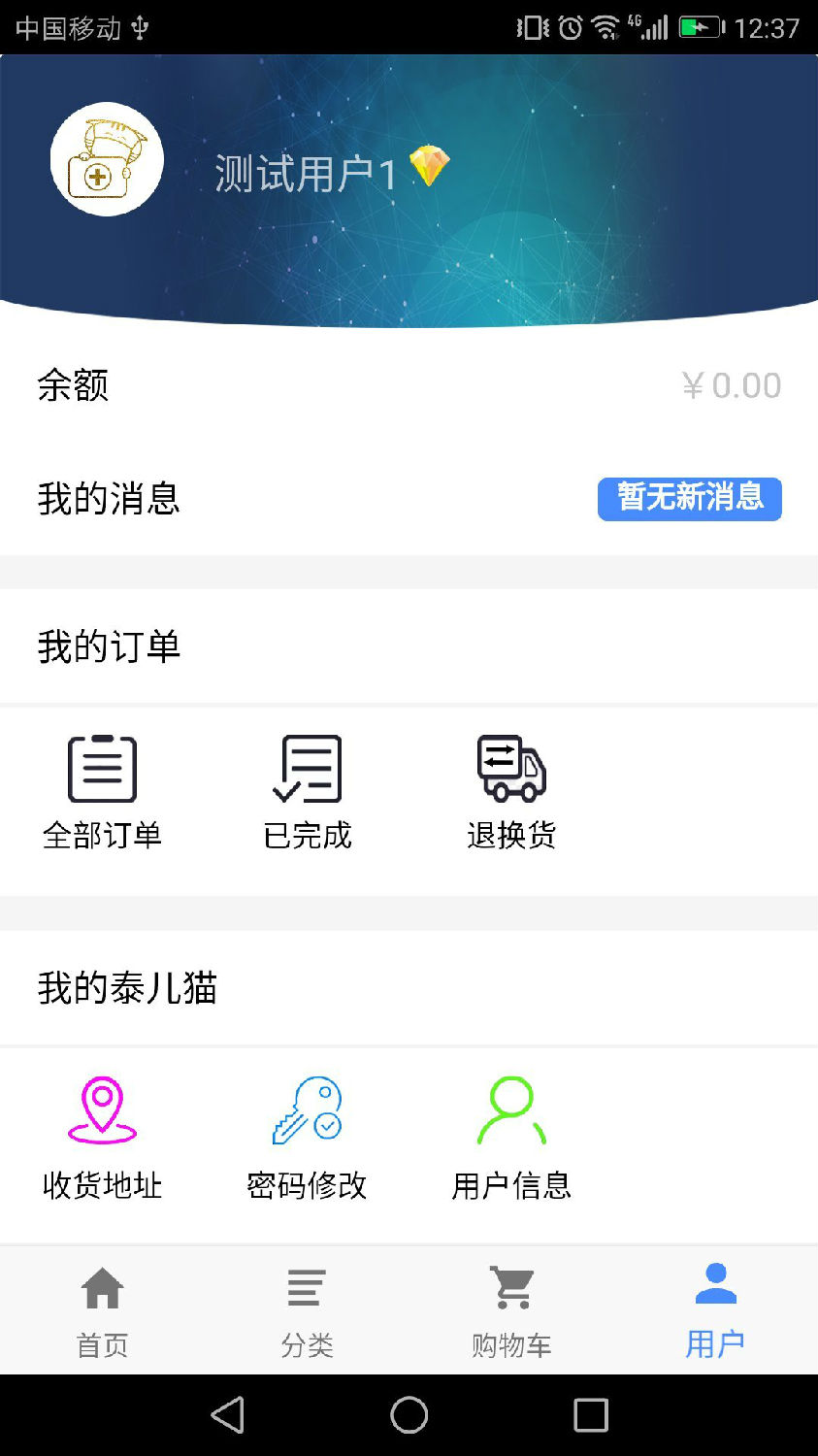The width and height of the screenshot is (818, 1456).
Task: Tap the system back button
Action: point(228,1415)
